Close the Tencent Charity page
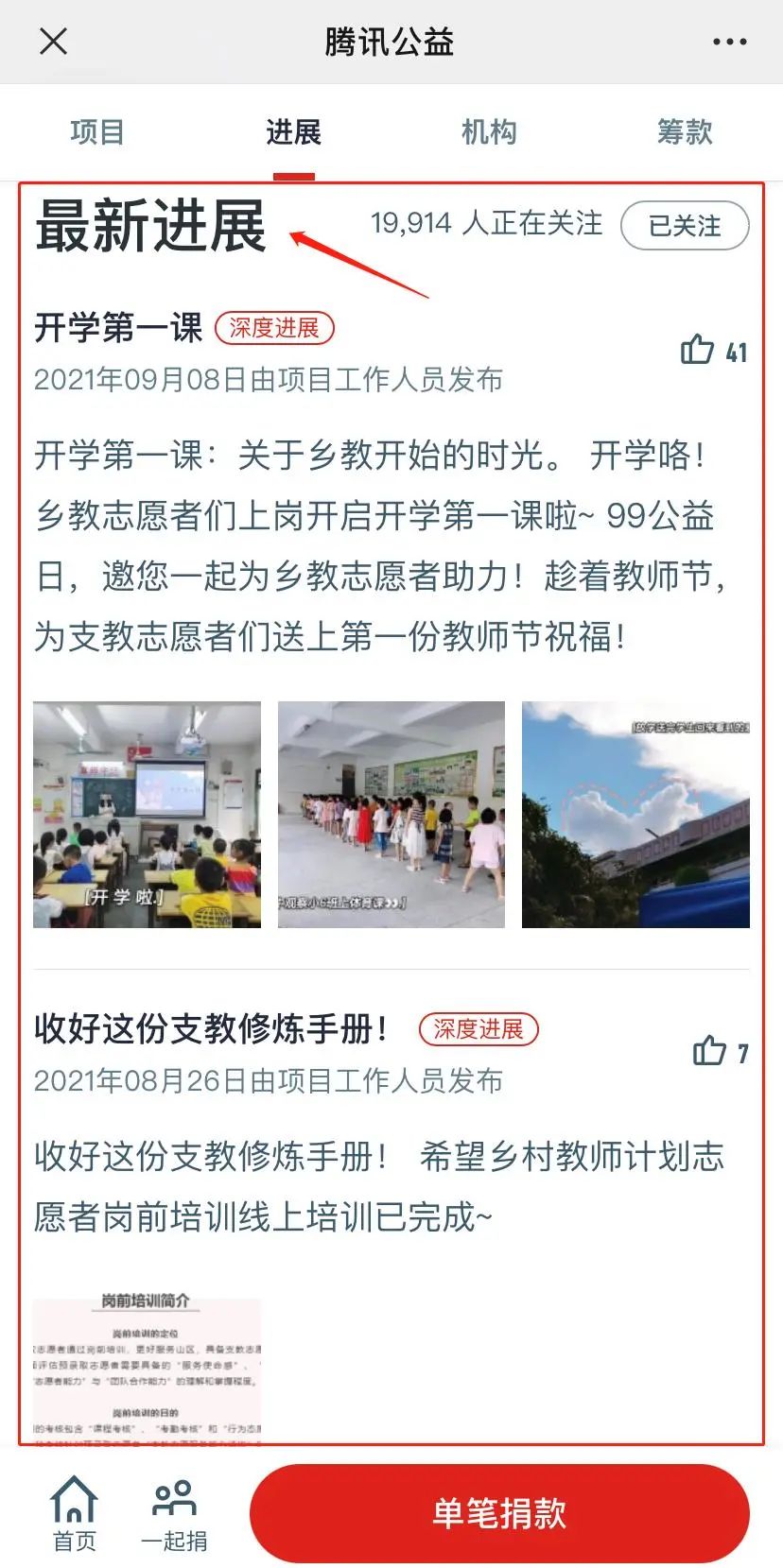 coord(54,42)
